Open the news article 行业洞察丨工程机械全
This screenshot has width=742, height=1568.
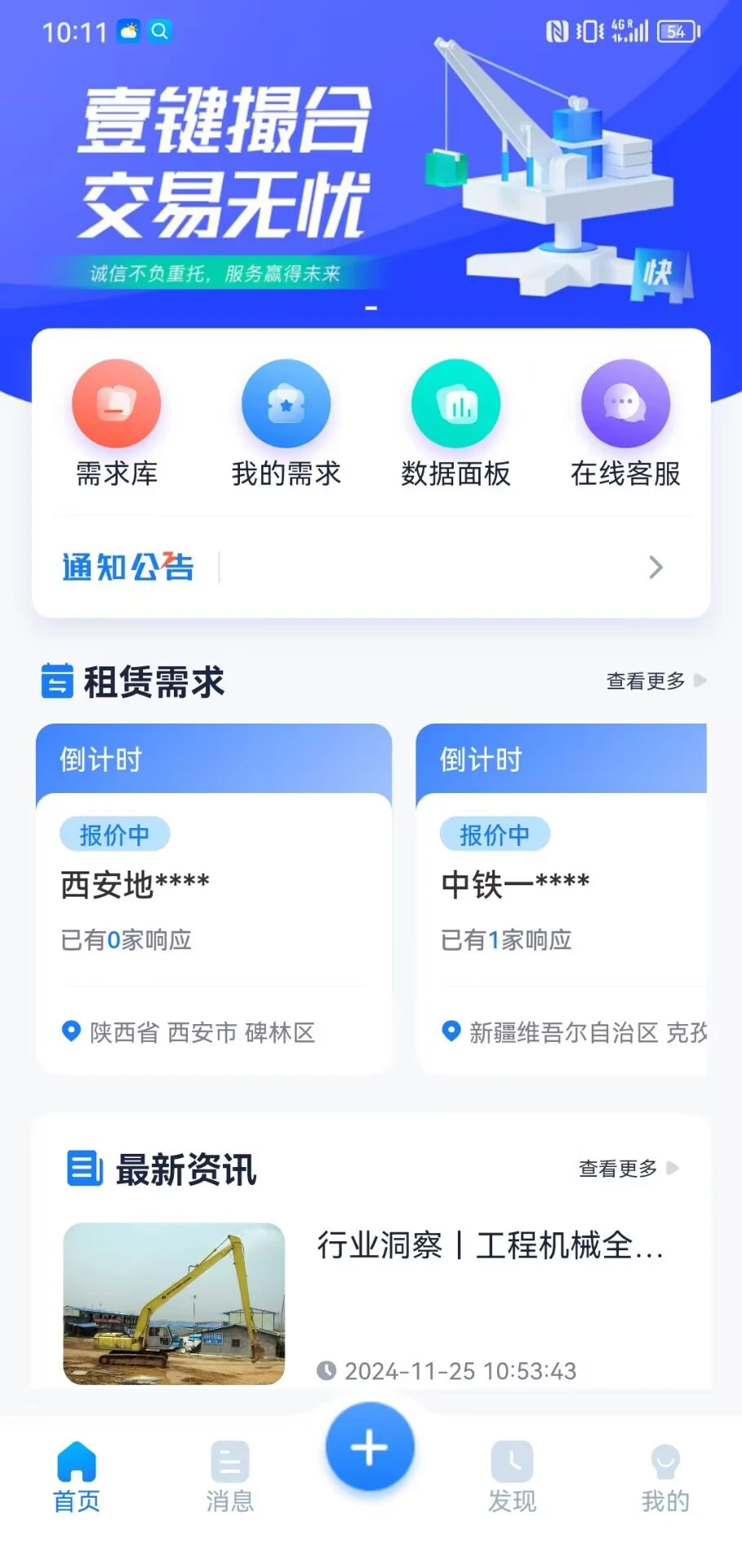point(490,1246)
